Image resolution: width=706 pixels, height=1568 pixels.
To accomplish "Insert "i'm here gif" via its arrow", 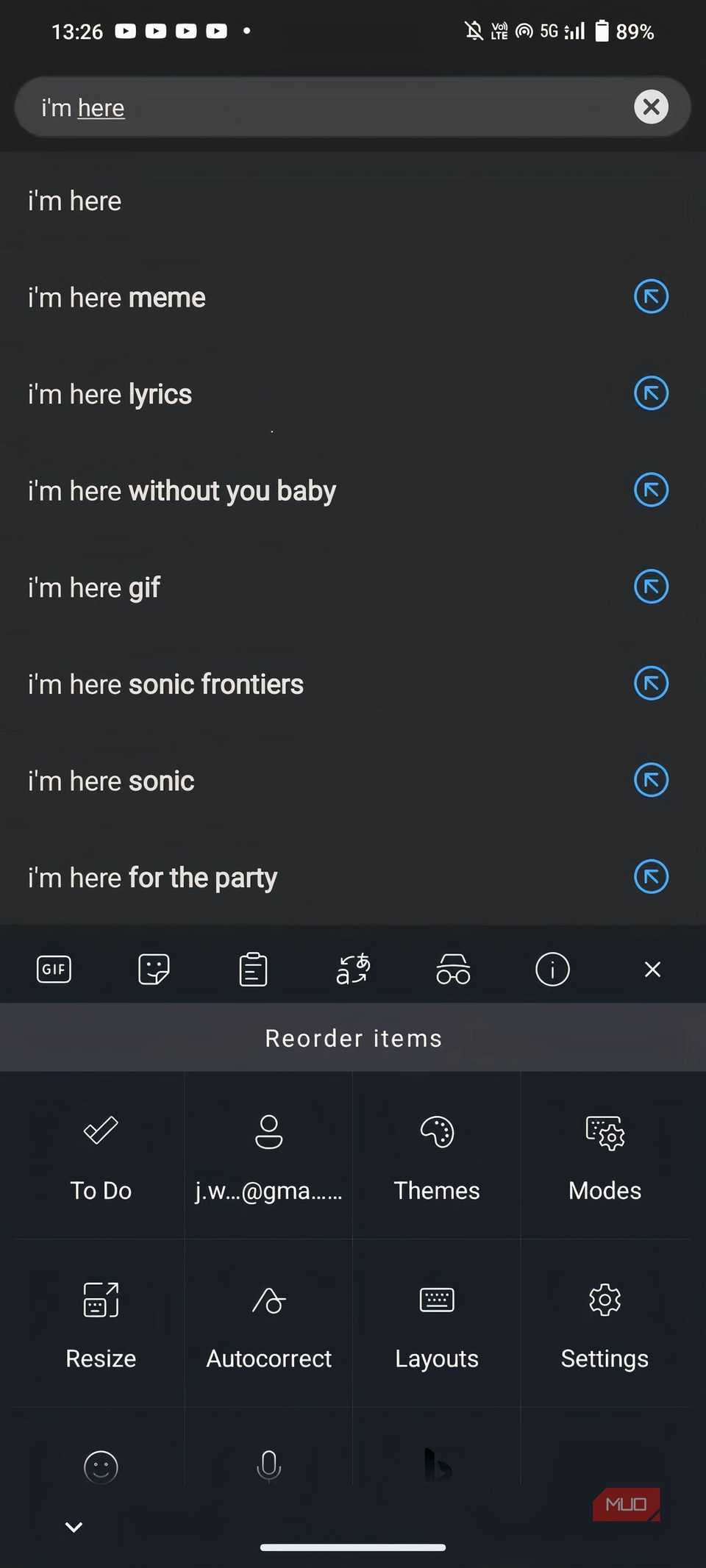I will click(651, 587).
